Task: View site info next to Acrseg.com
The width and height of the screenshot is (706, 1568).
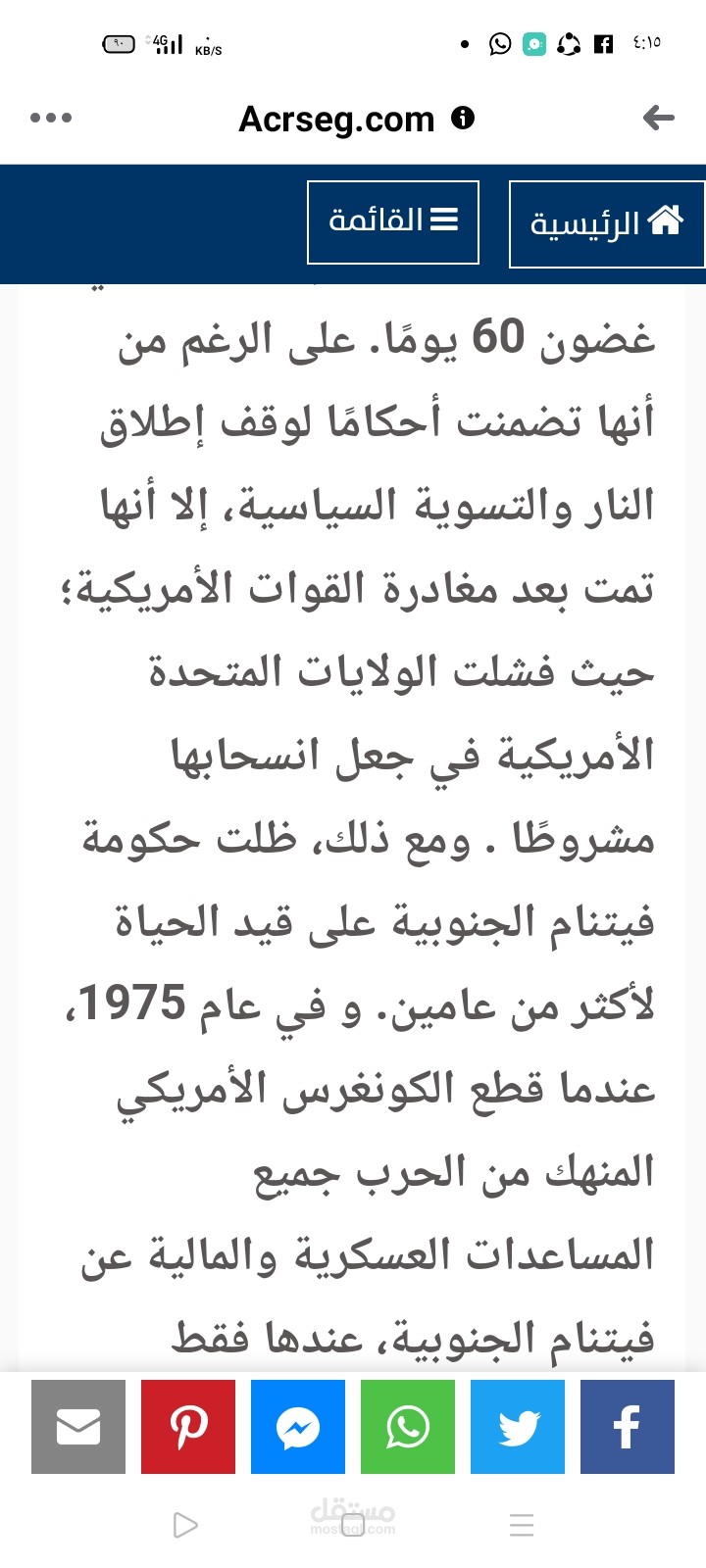Action: [463, 119]
